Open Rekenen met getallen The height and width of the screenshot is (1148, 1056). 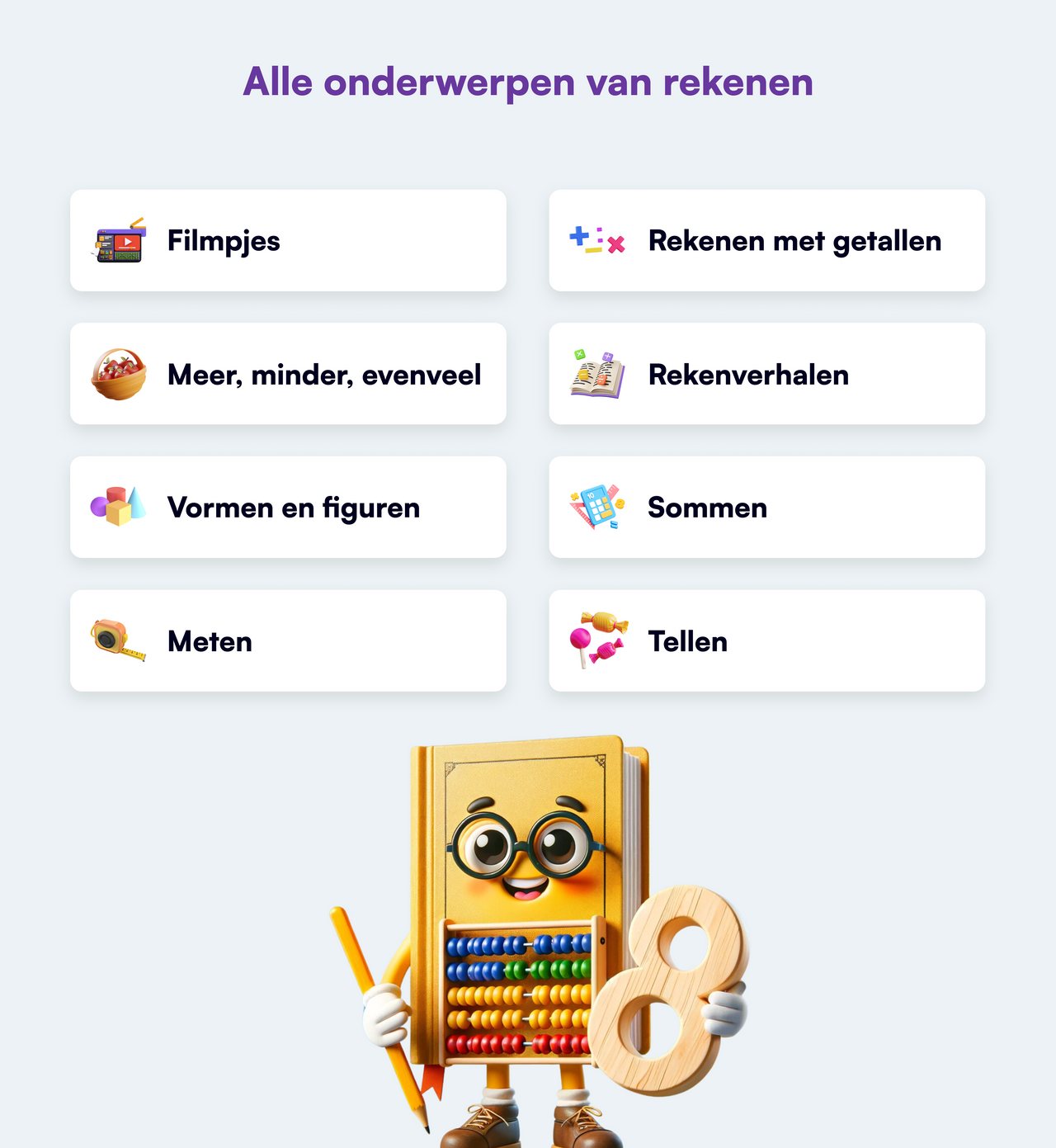click(x=766, y=240)
